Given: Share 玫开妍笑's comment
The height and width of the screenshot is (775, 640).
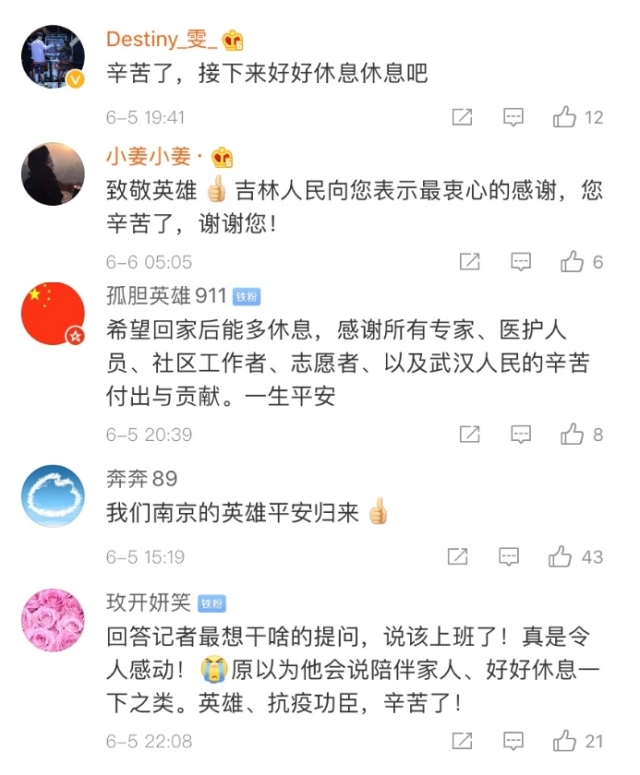Looking at the screenshot, I should (461, 741).
